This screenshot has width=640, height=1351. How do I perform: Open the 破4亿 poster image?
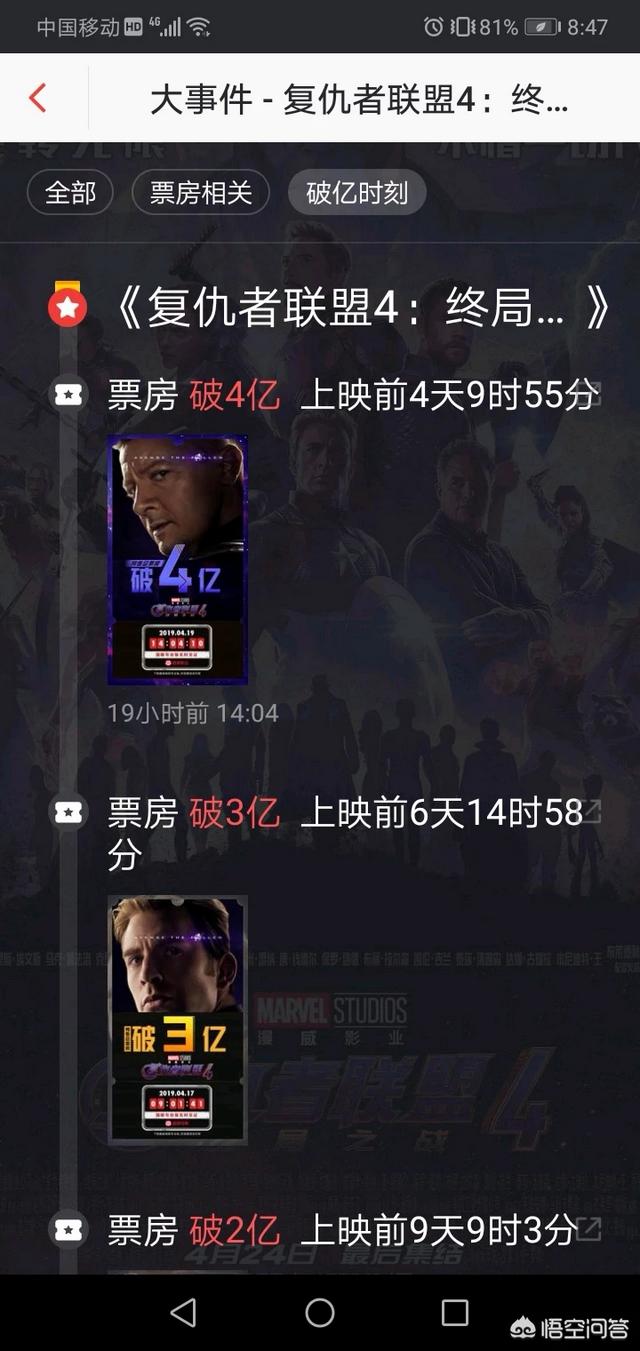tap(178, 560)
